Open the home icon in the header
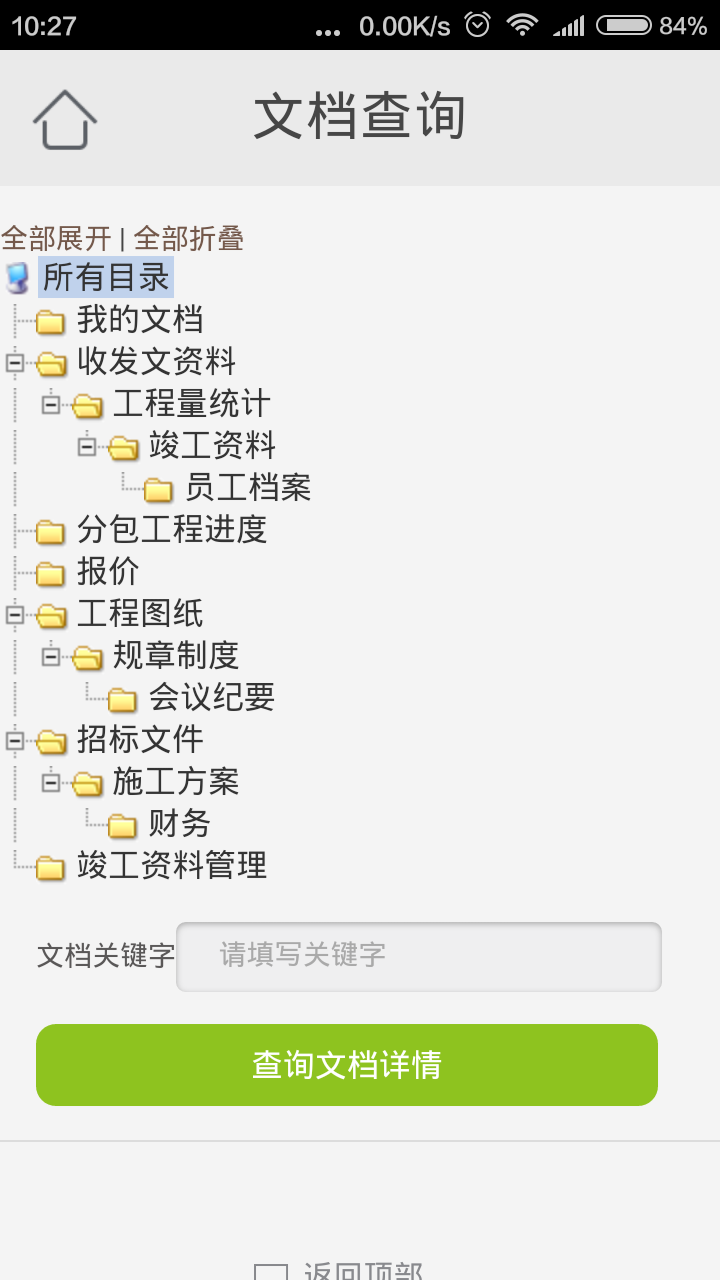The height and width of the screenshot is (1280, 720). coord(65,119)
